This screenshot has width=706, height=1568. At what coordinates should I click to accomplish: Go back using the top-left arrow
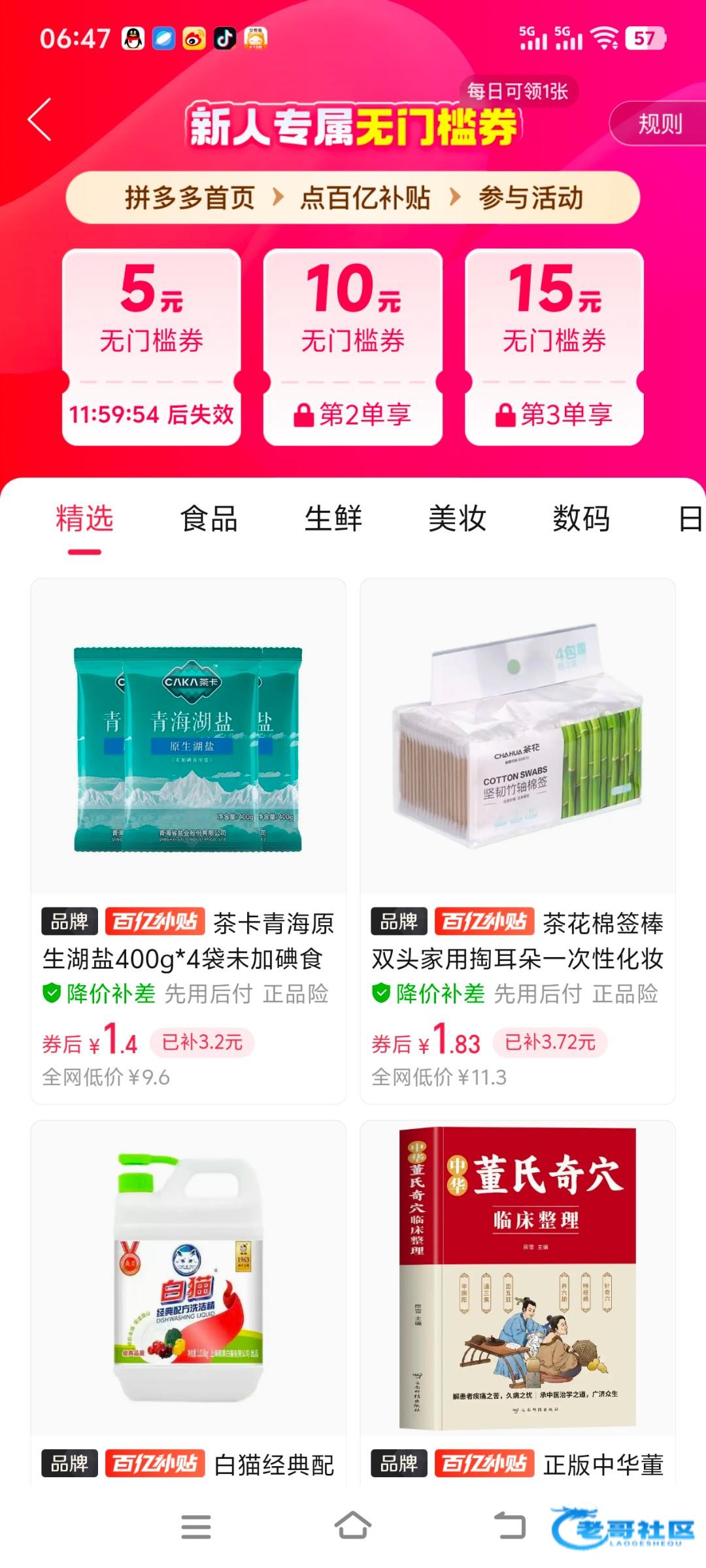[41, 120]
